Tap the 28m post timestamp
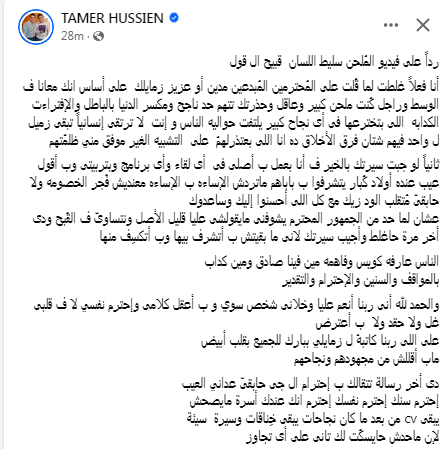448x449 pixels. (x=72, y=36)
